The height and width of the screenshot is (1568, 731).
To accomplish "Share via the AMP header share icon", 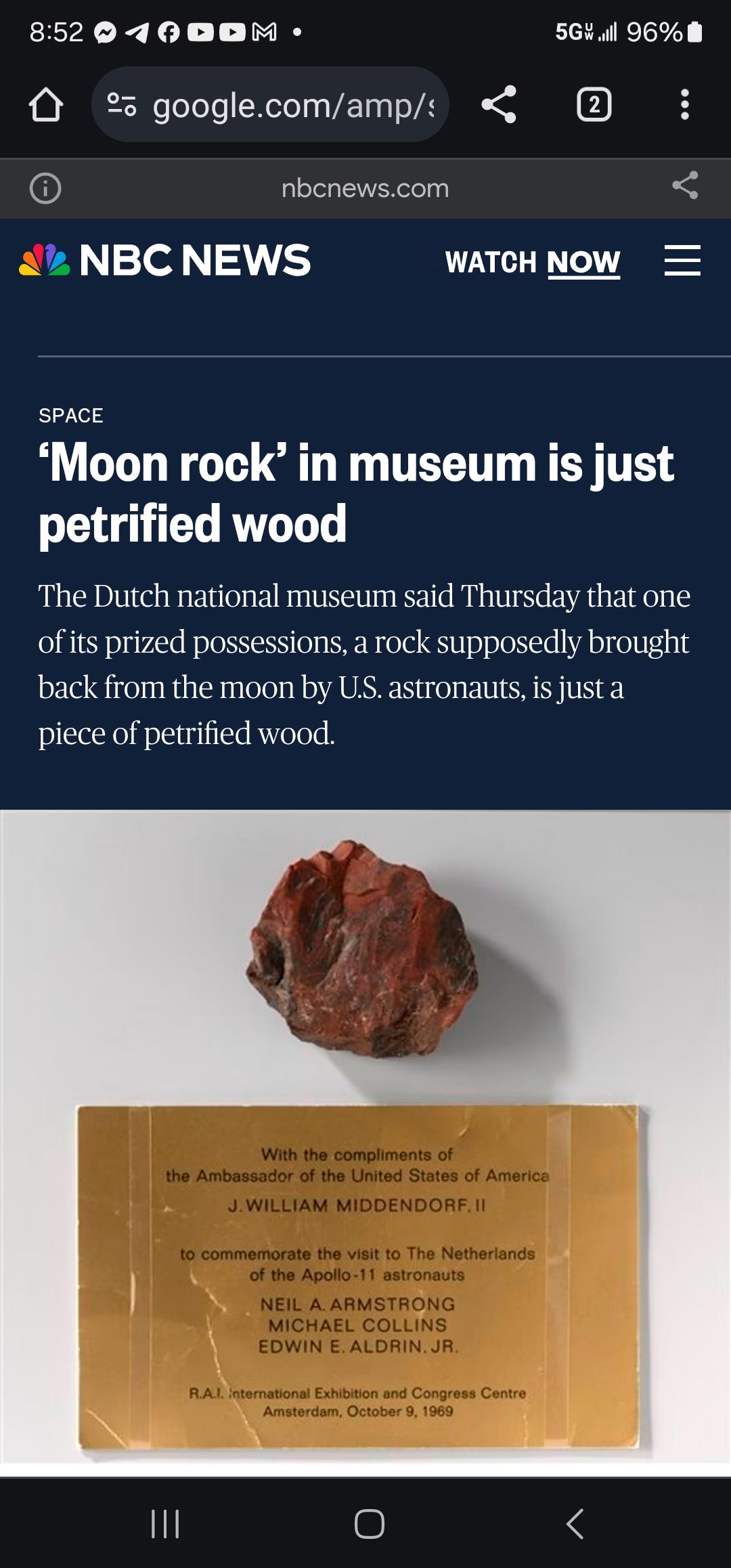I will (684, 186).
